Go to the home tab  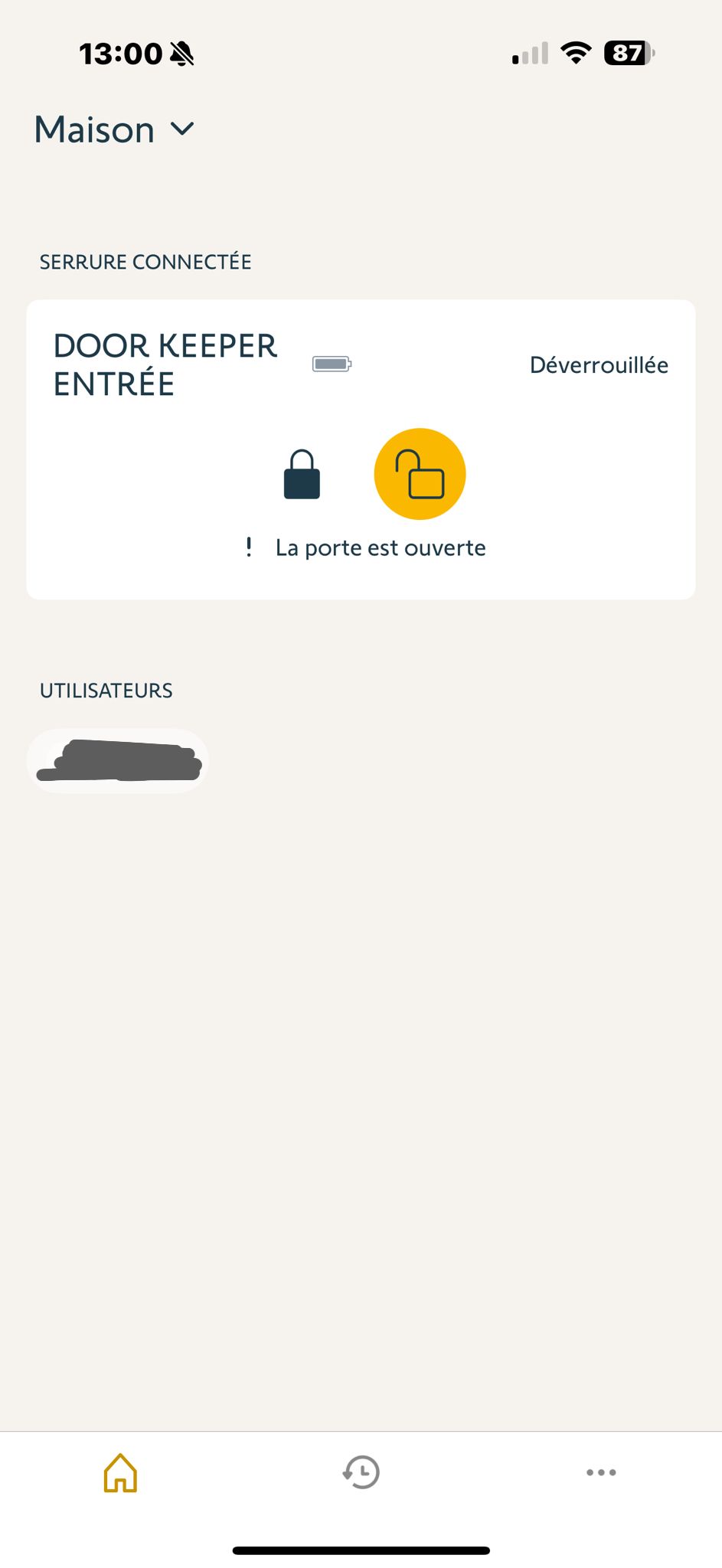pos(120,1472)
